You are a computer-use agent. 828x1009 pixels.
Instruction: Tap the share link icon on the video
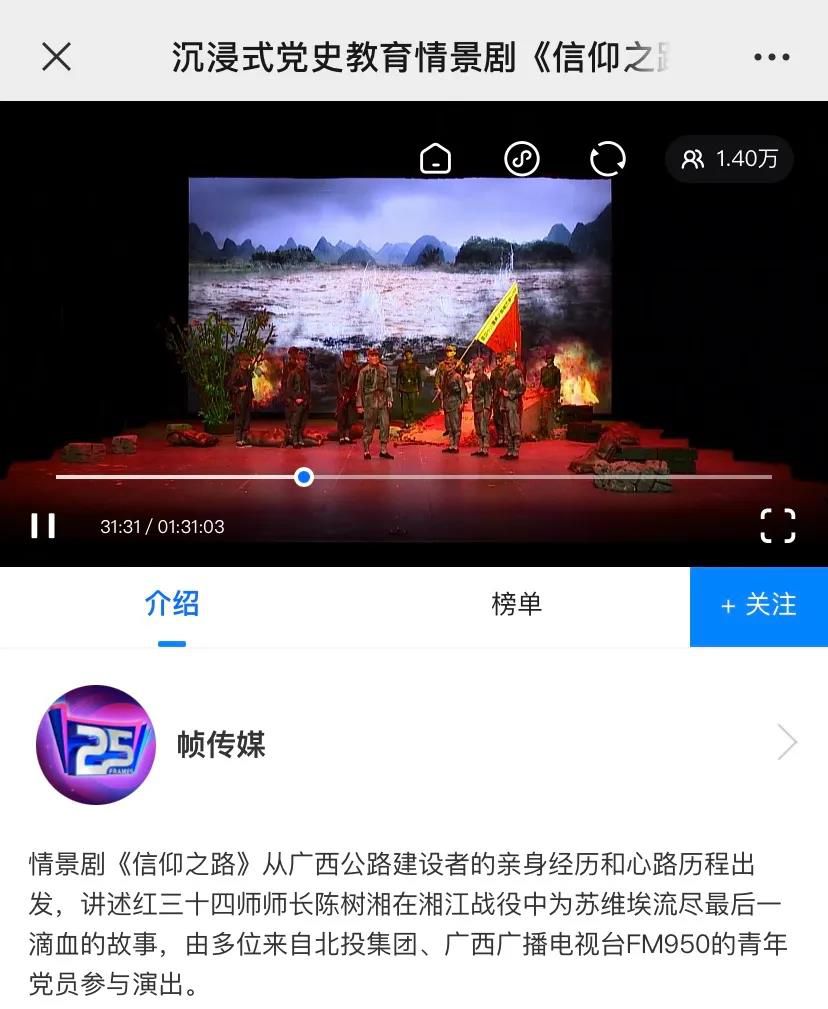click(519, 158)
